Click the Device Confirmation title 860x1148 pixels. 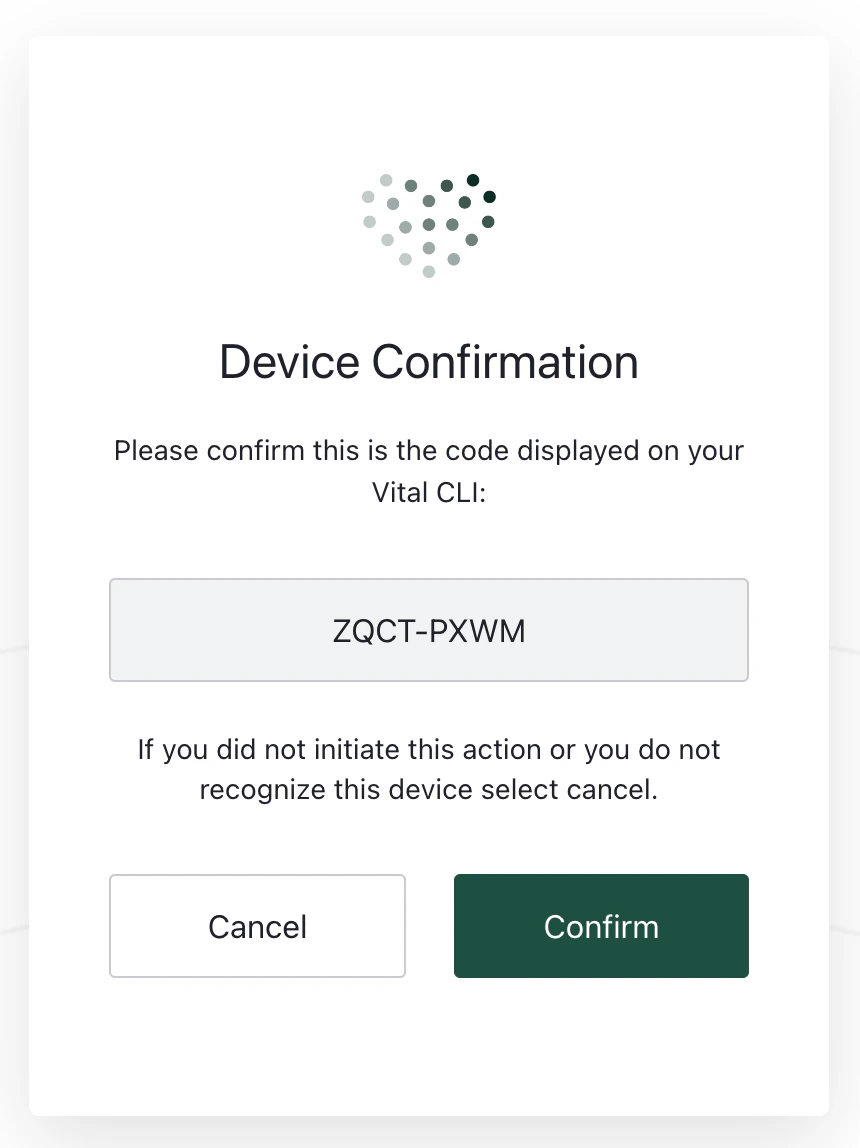pos(428,362)
